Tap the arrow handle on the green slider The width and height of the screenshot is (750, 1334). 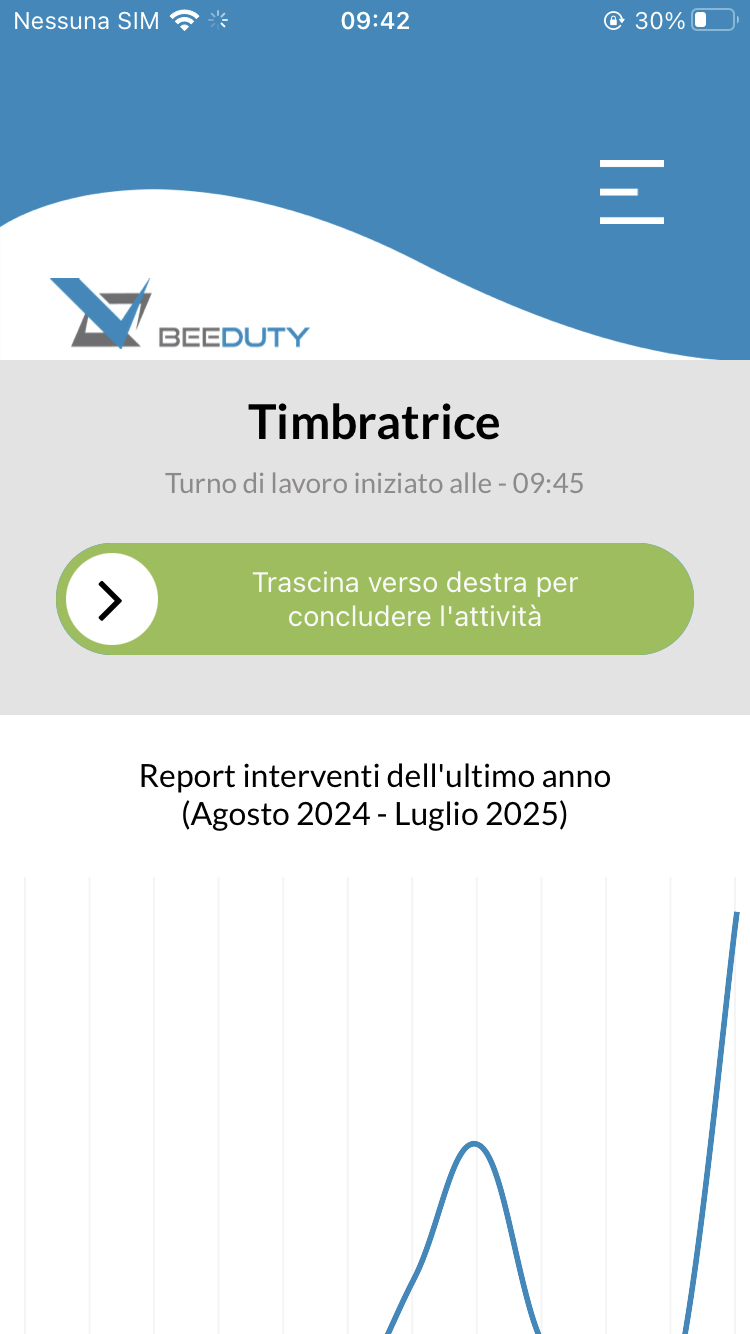pos(111,600)
